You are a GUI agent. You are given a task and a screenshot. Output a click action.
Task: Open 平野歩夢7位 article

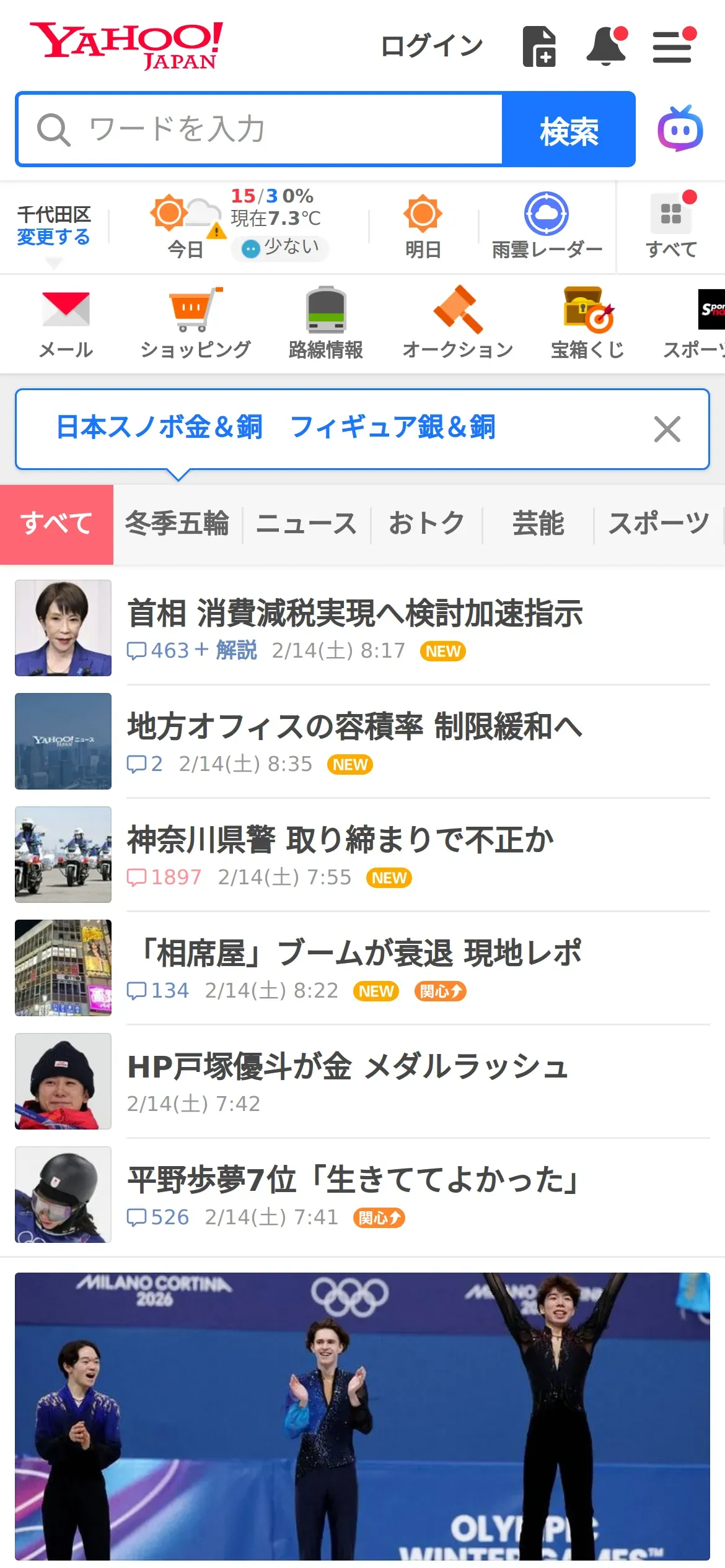[x=353, y=1180]
